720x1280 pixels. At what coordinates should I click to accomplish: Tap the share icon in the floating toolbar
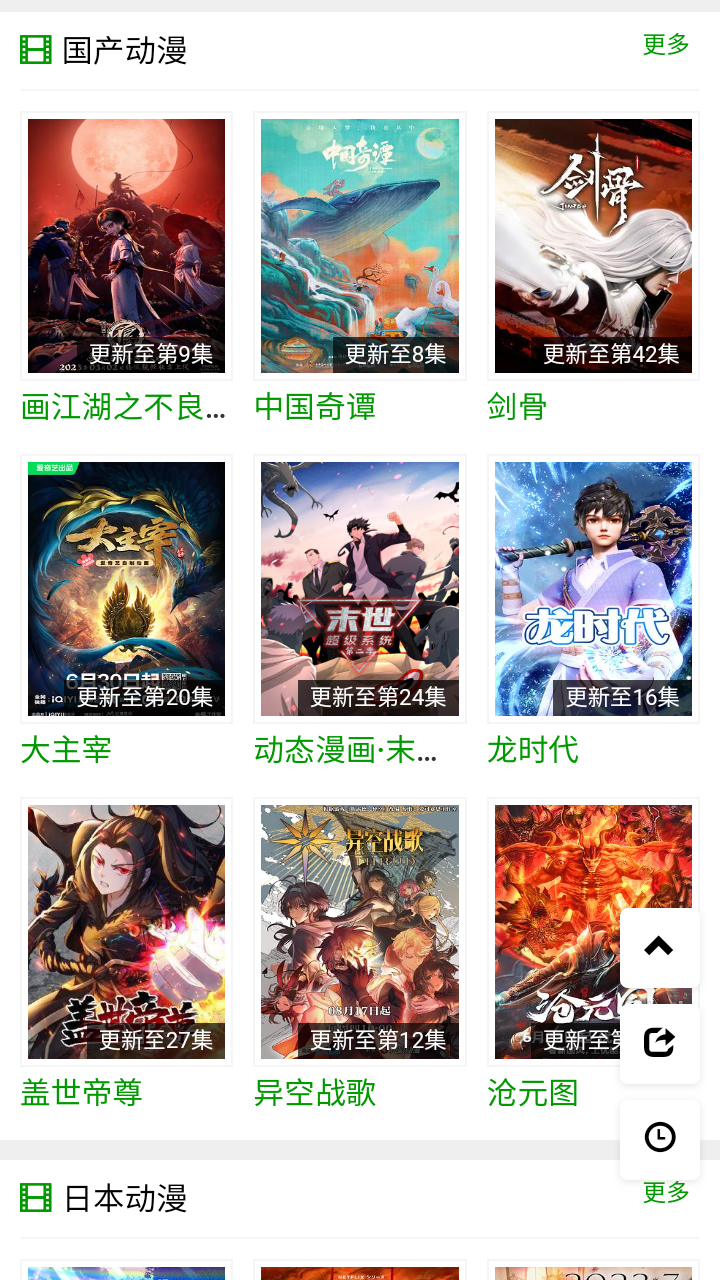pos(659,1042)
